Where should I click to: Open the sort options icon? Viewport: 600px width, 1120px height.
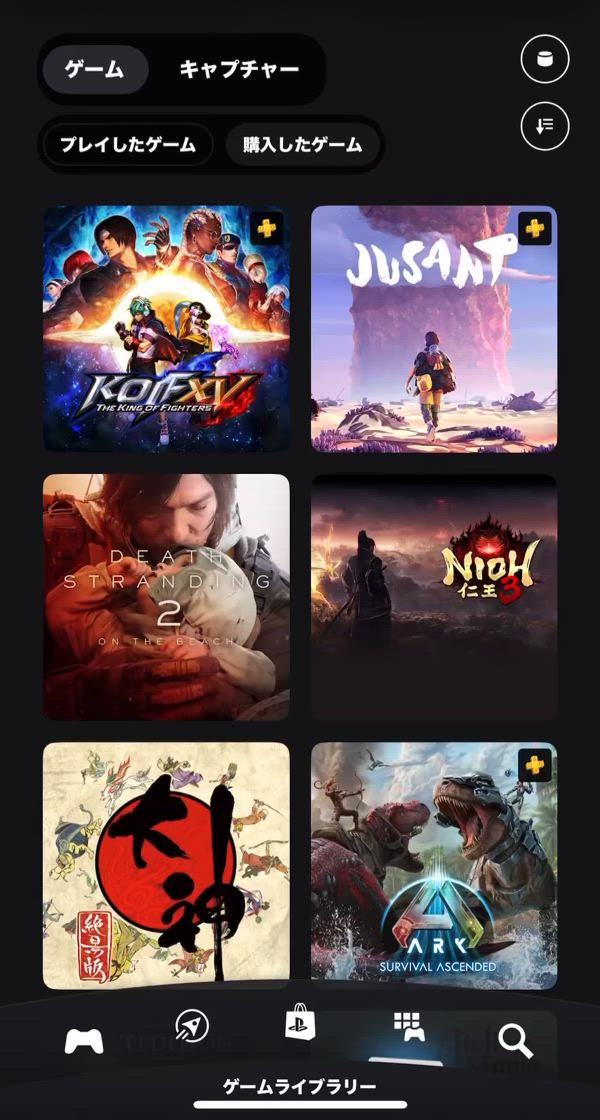pos(545,126)
